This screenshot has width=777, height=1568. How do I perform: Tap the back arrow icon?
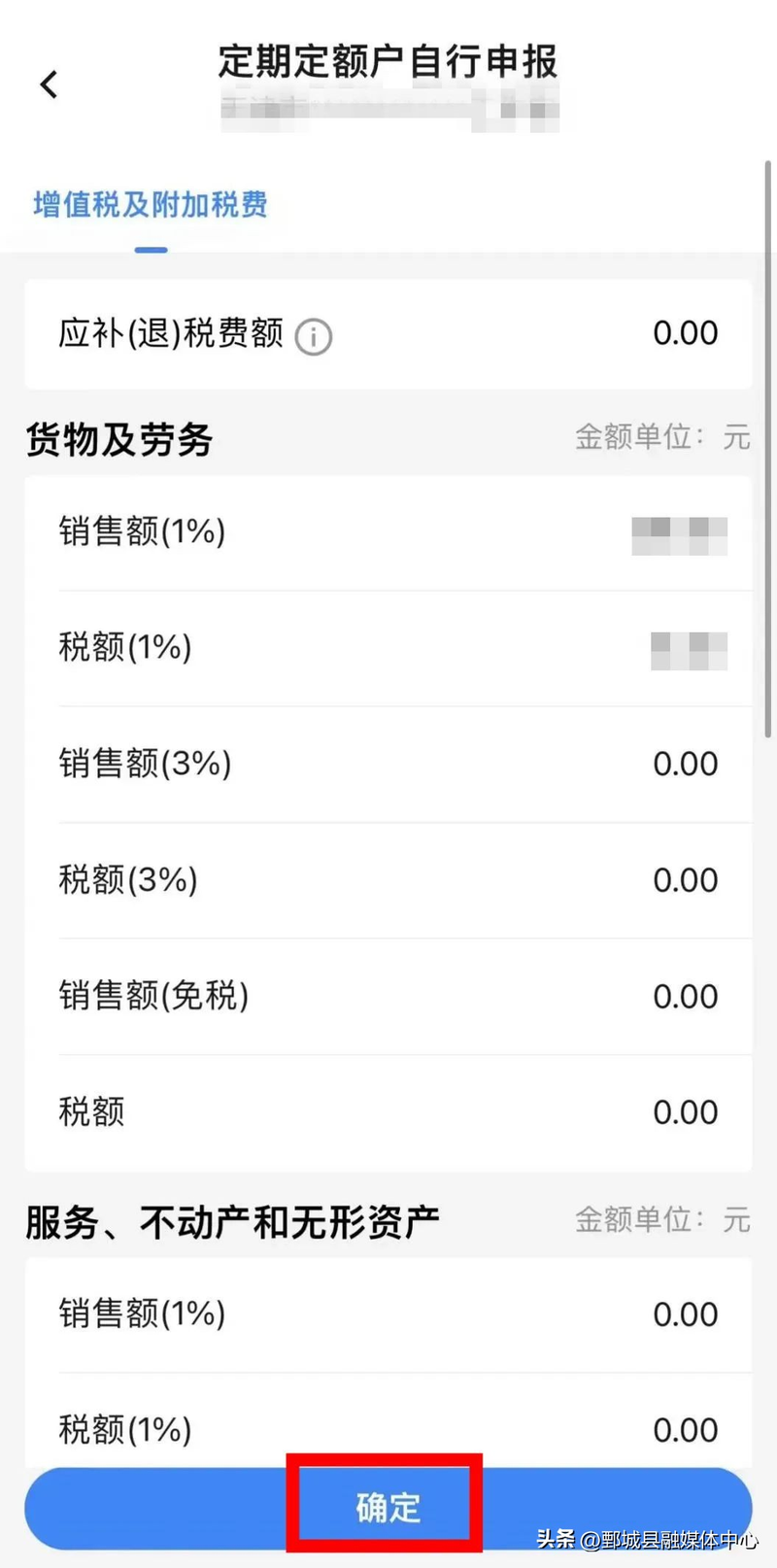49,85
